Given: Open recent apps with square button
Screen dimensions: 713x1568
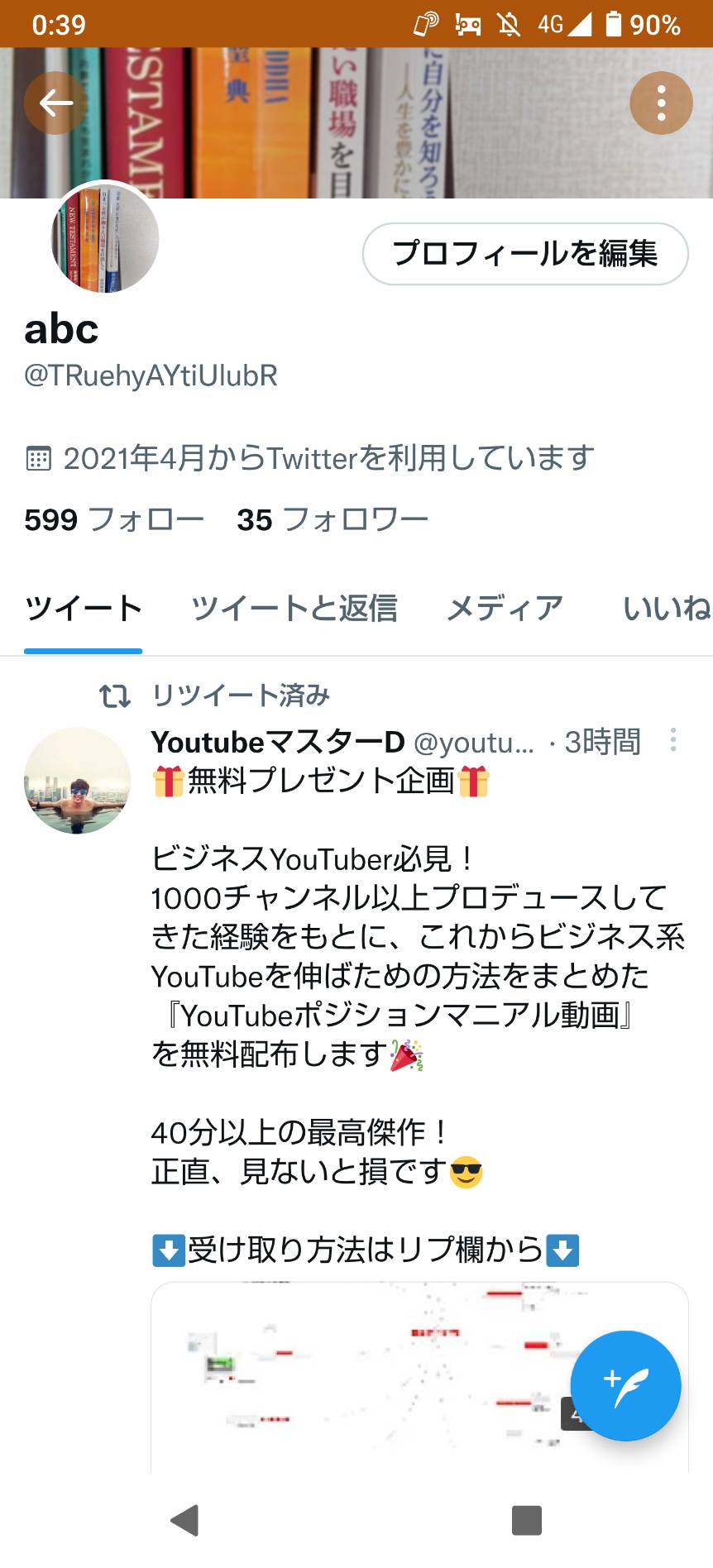Looking at the screenshot, I should (x=527, y=1520).
